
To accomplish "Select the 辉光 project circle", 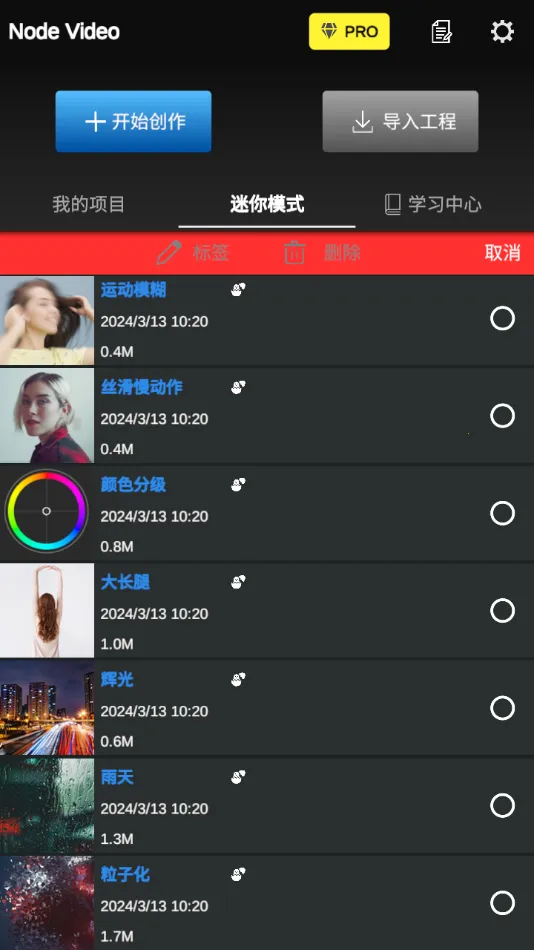I will click(502, 708).
